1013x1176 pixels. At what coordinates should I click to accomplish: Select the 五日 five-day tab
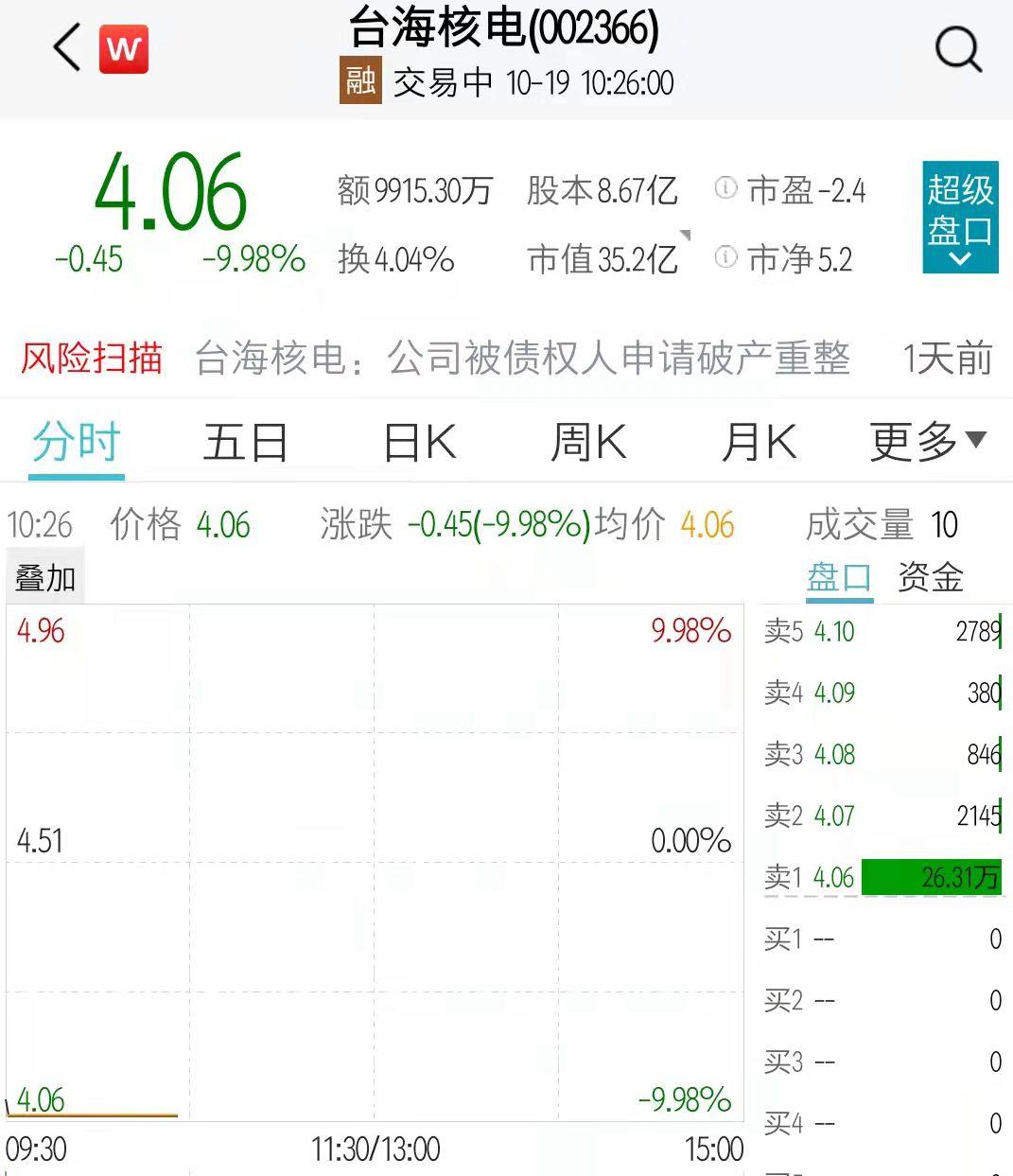point(247,441)
